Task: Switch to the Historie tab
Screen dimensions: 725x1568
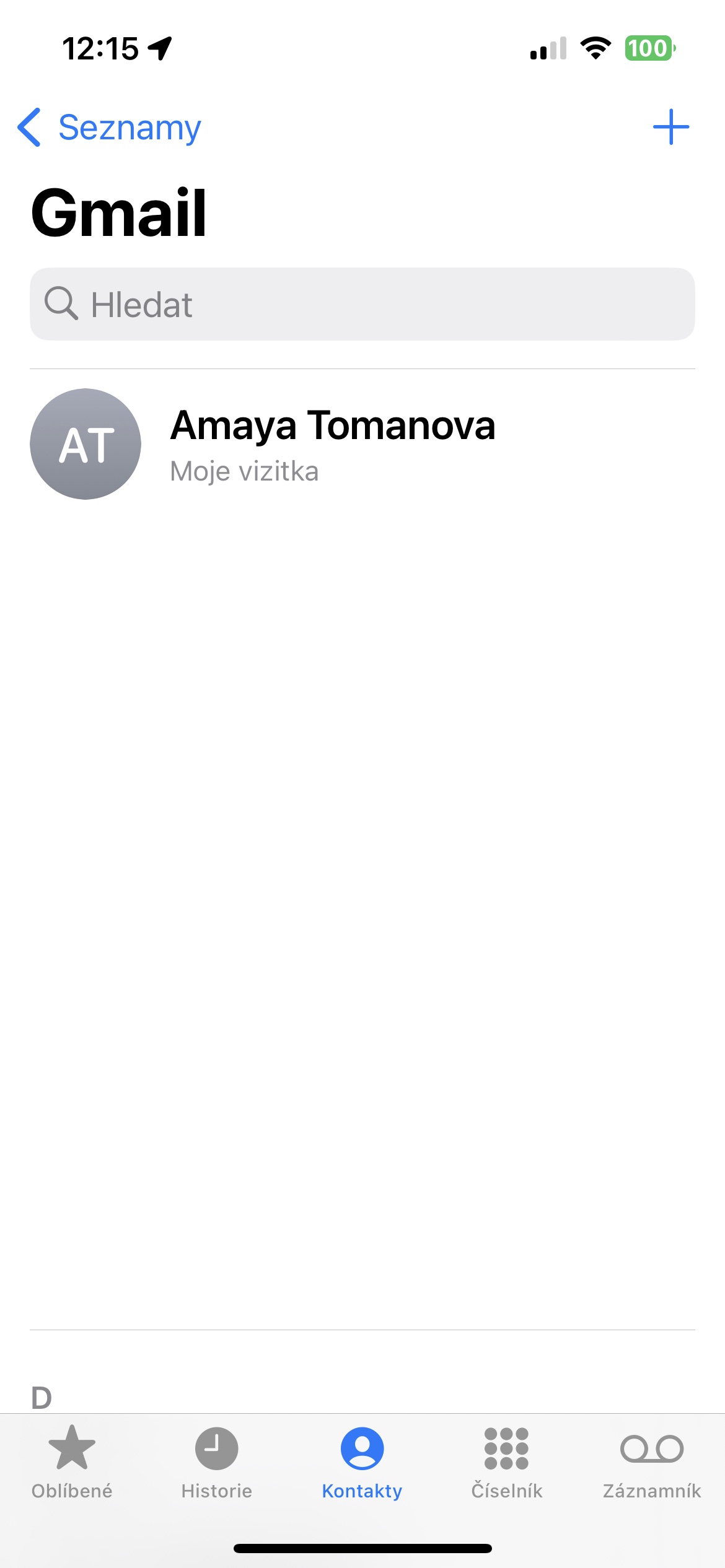Action: coord(216,1461)
